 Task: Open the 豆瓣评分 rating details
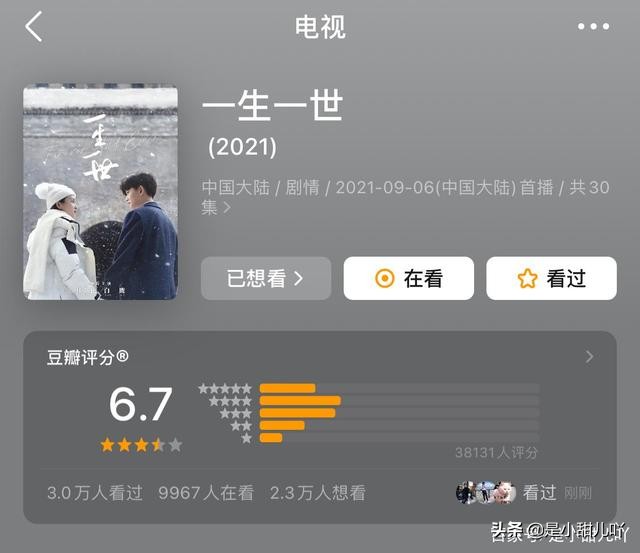click(589, 357)
